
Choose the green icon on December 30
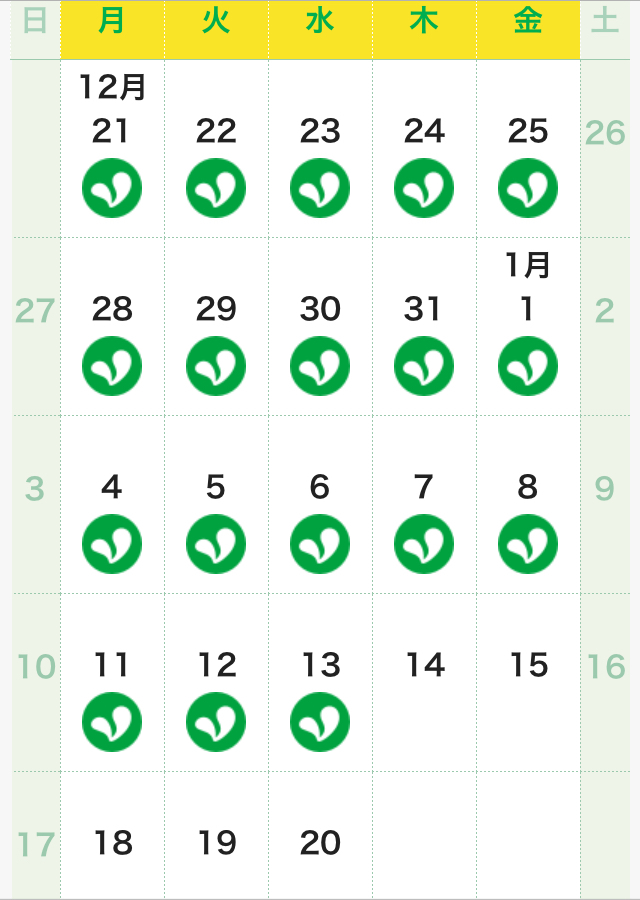click(x=320, y=366)
